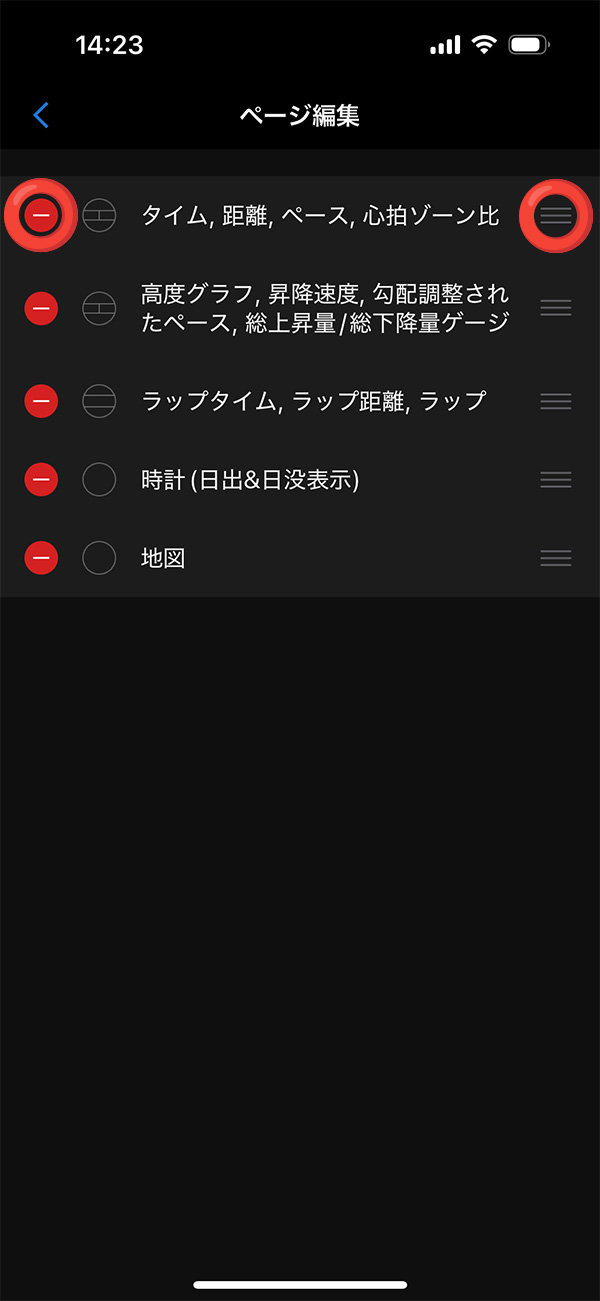Viewport: 600px width, 1301px height.
Task: Tap the reorder handle for ラップタイム row
Action: 555,401
